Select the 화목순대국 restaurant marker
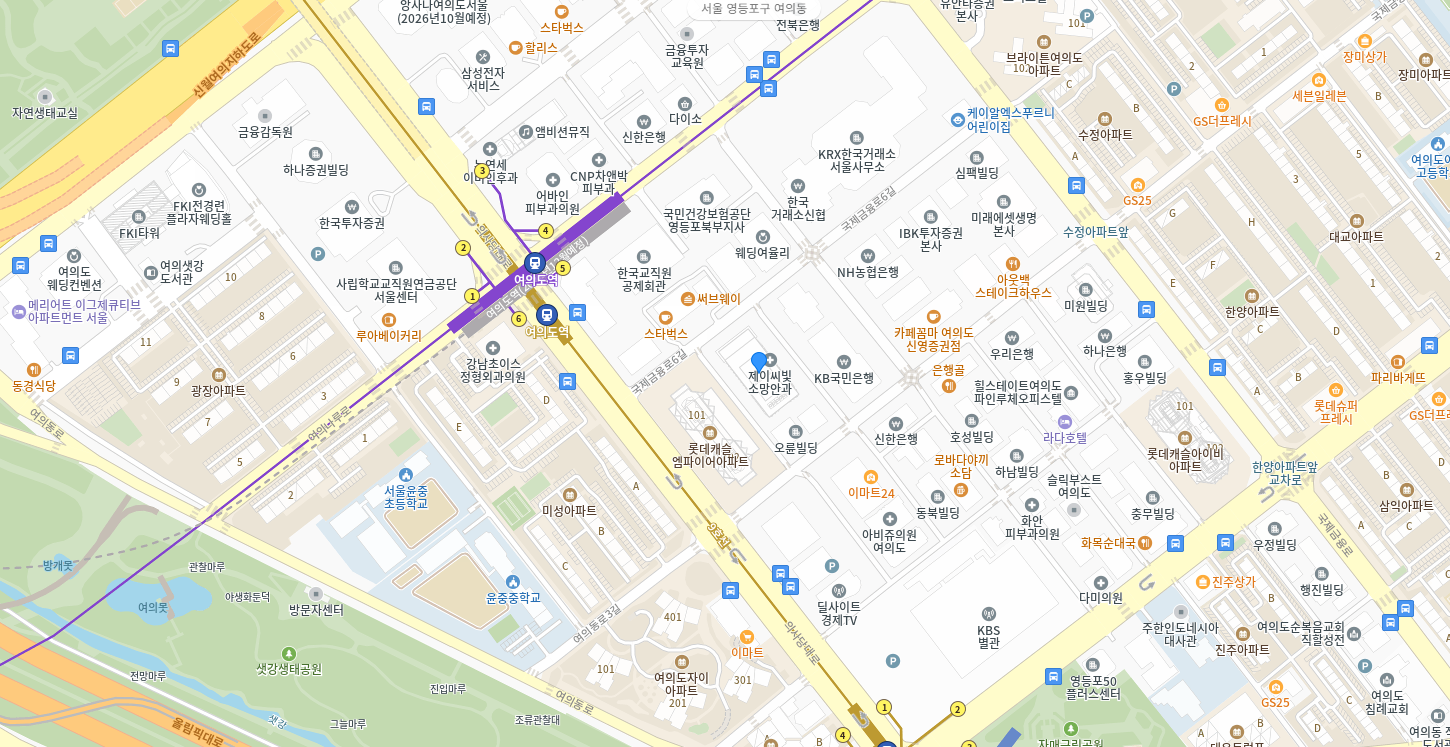Image resolution: width=1450 pixels, height=747 pixels. pos(1144,542)
